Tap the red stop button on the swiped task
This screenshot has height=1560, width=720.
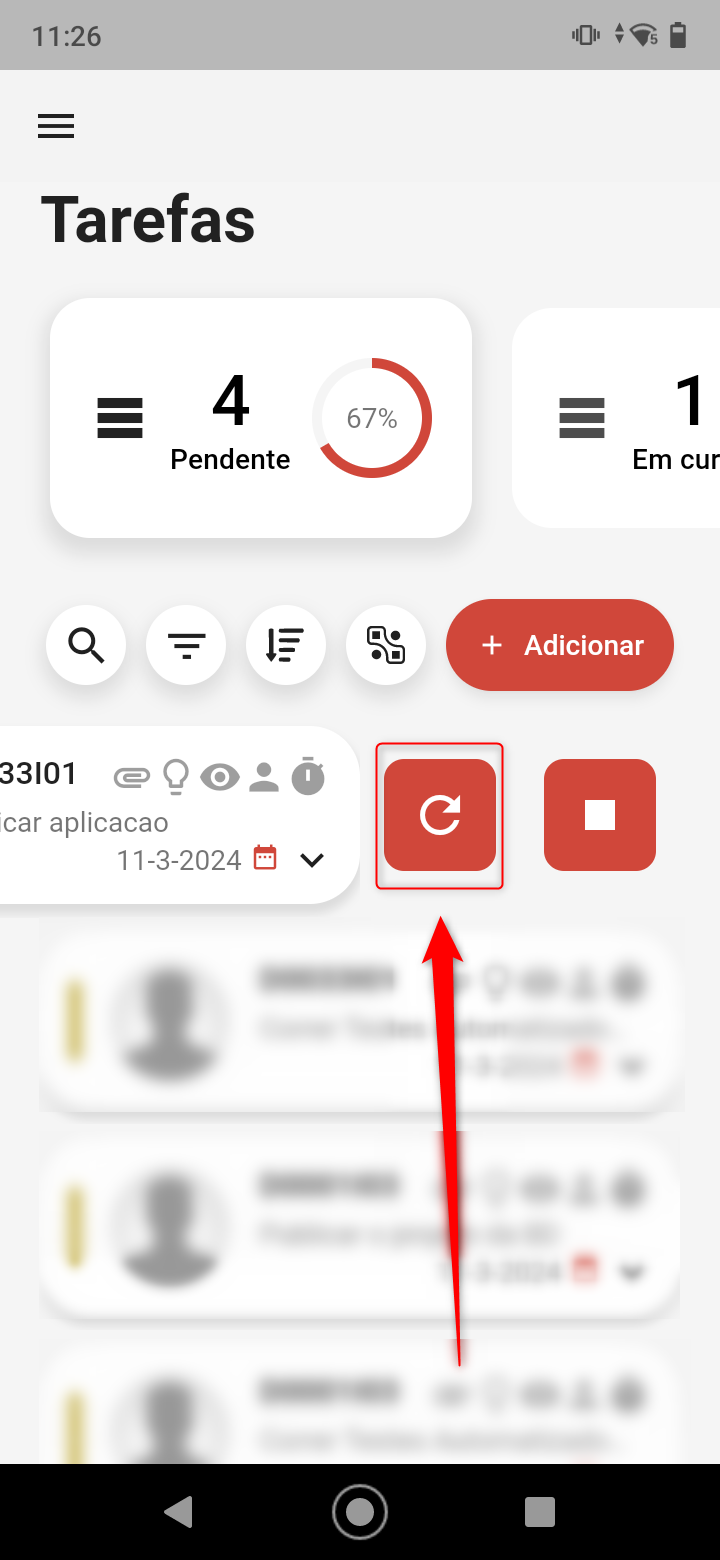(600, 815)
